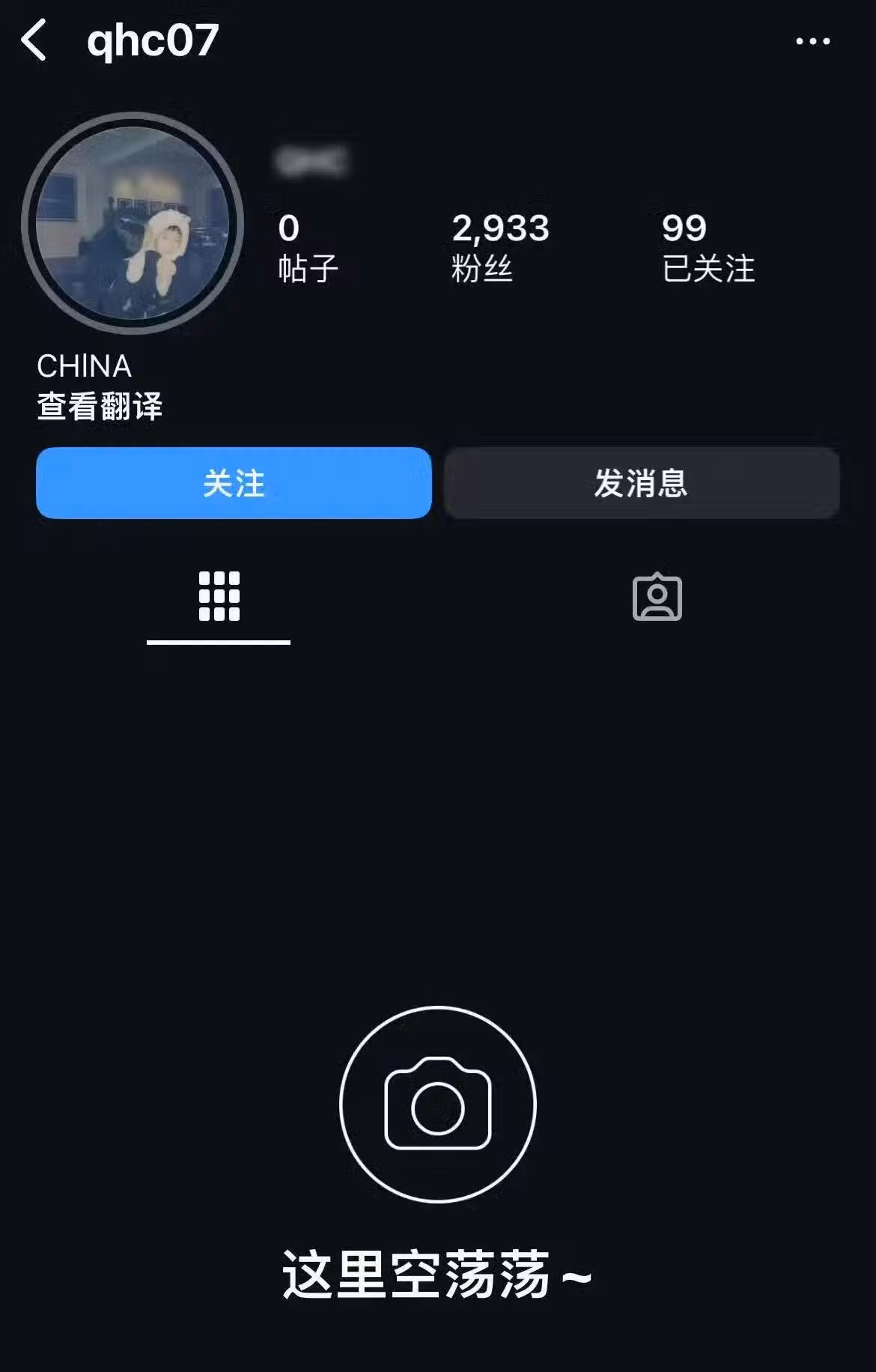Switch to the posts grid tab
The width and height of the screenshot is (876, 1372).
click(219, 597)
